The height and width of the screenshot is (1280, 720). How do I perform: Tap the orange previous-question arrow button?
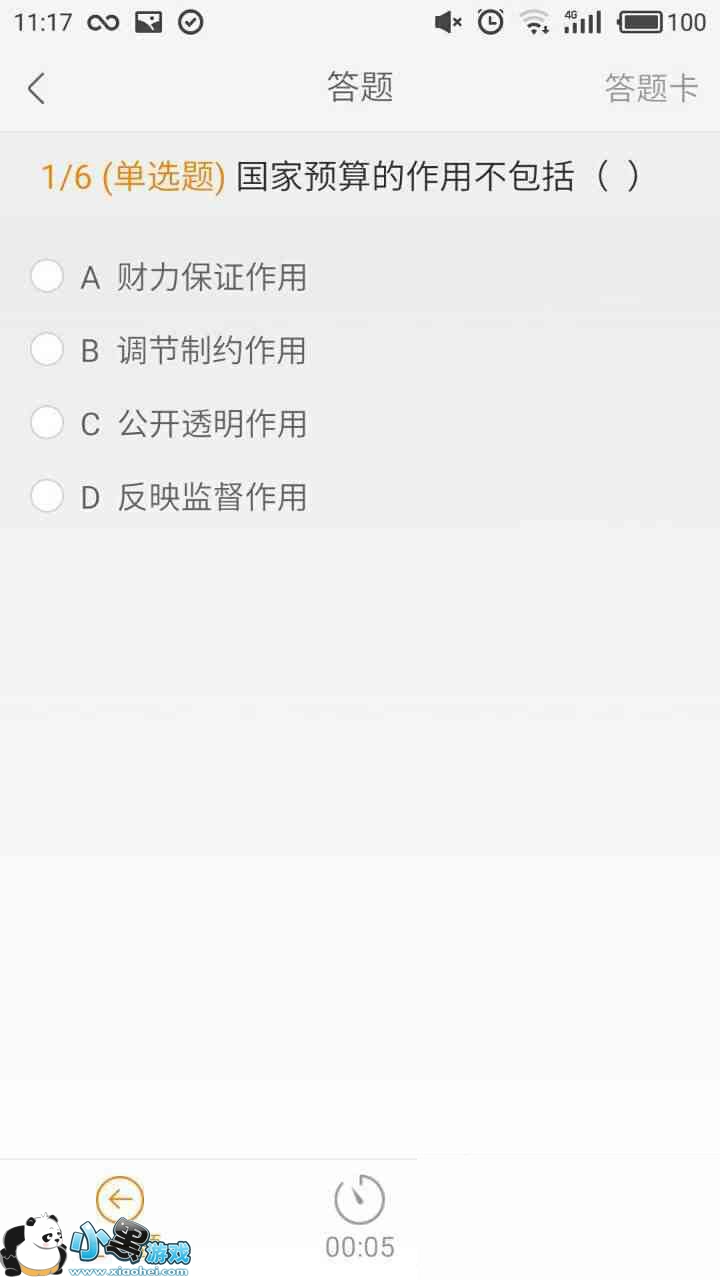120,1199
